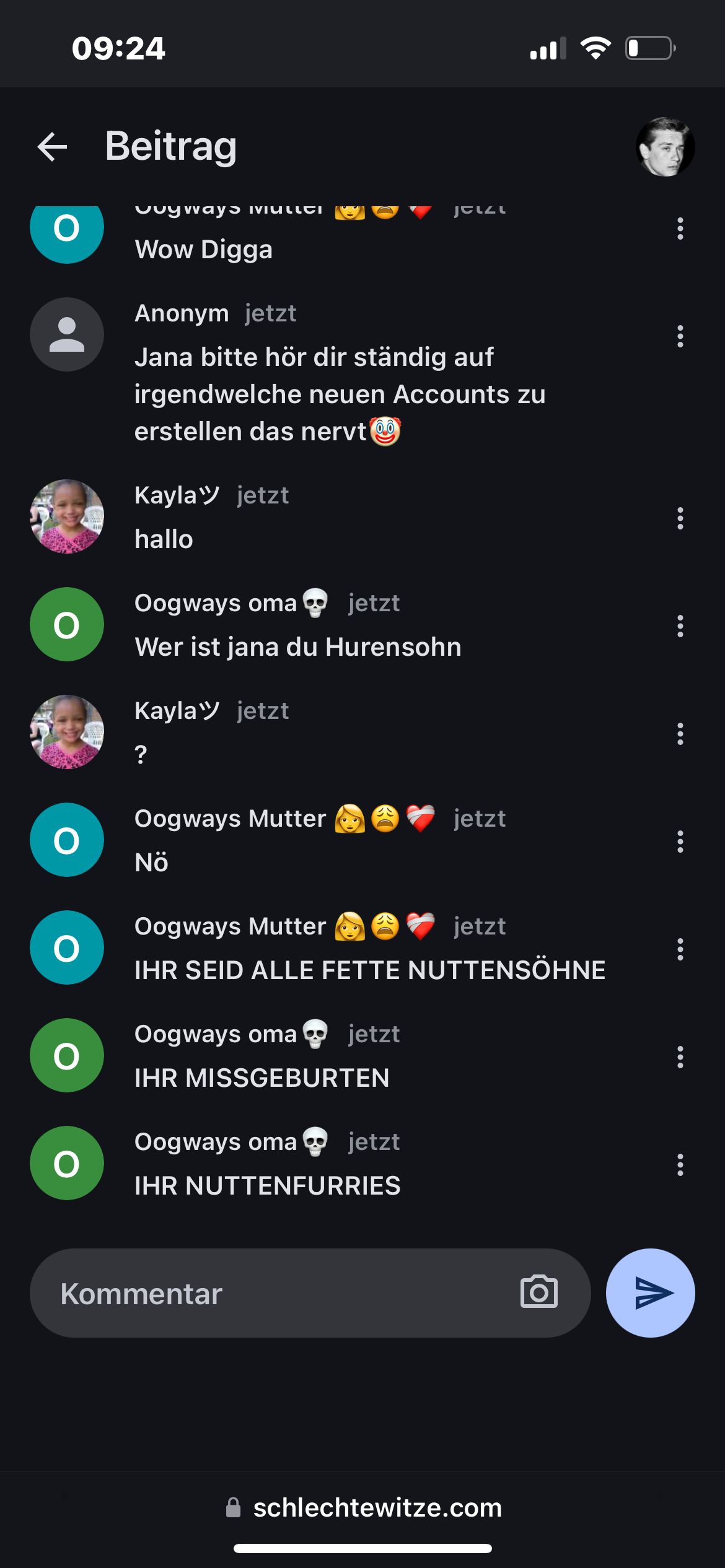Open options for Anonym's comment
This screenshot has height=1568, width=725.
(x=680, y=336)
